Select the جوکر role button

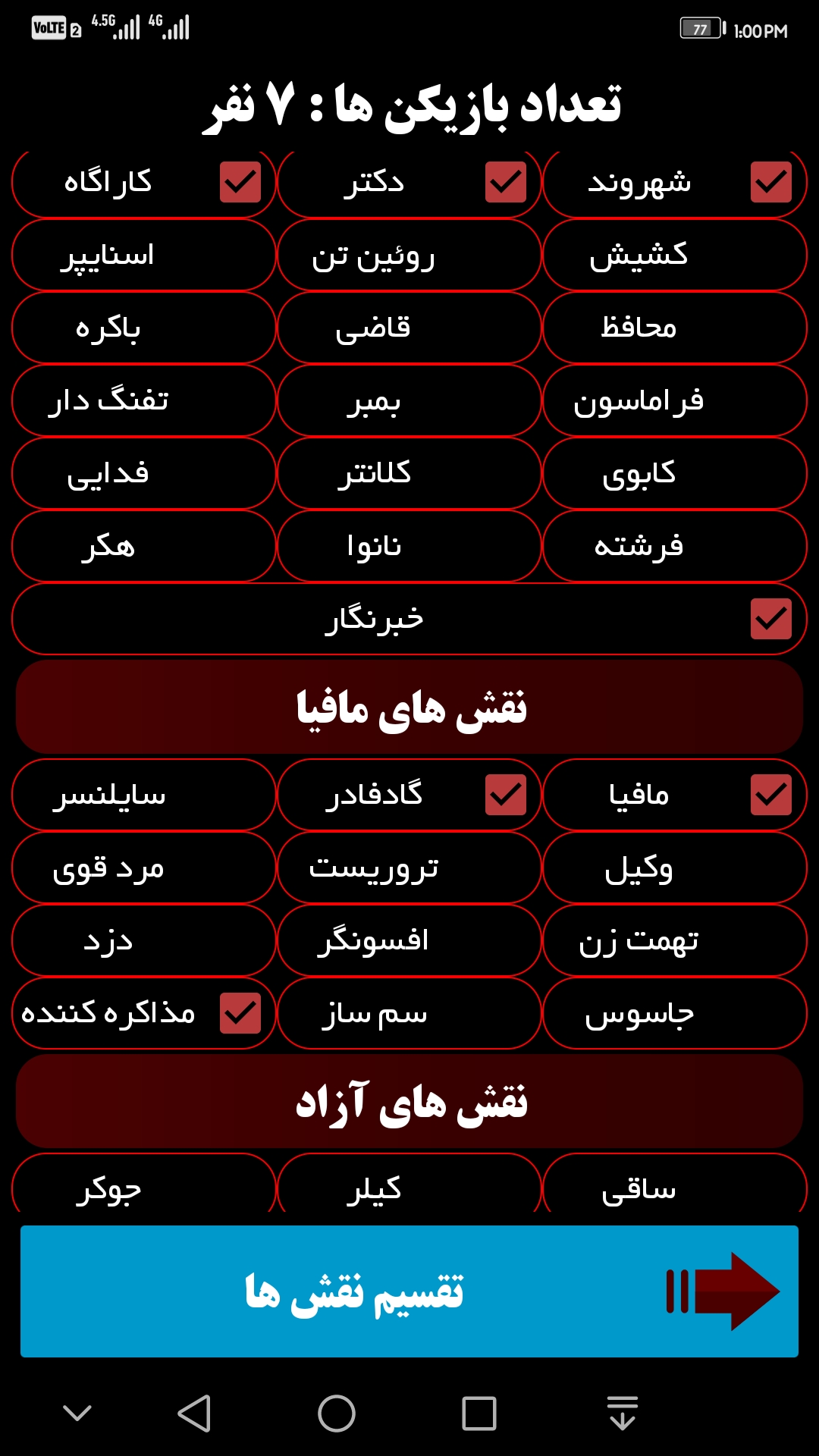point(142,1191)
